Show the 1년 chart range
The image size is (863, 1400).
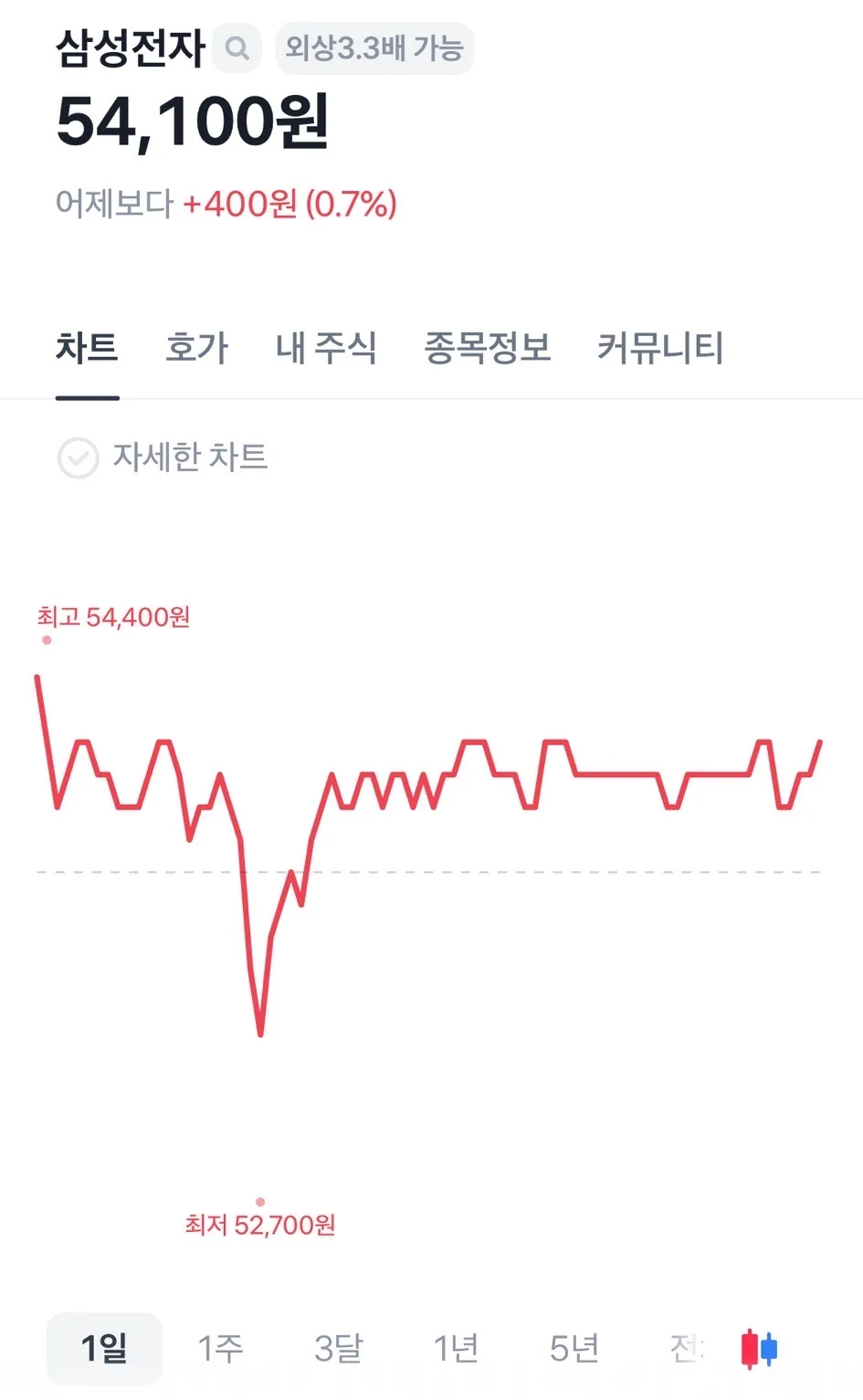coord(456,1348)
